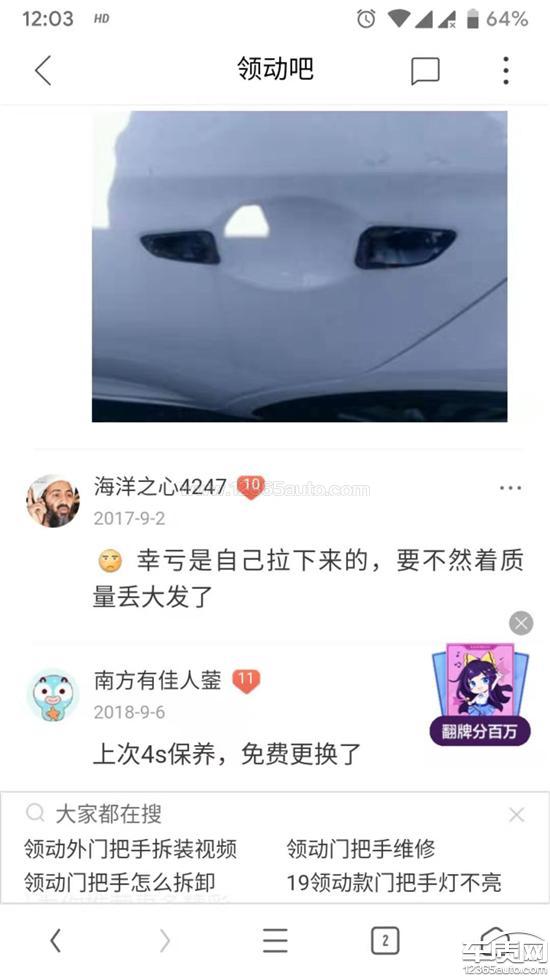Viewport: 550px width, 977px height.
Task: Search 领动门把手怎么拆卸 suggestion
Action: point(120,882)
